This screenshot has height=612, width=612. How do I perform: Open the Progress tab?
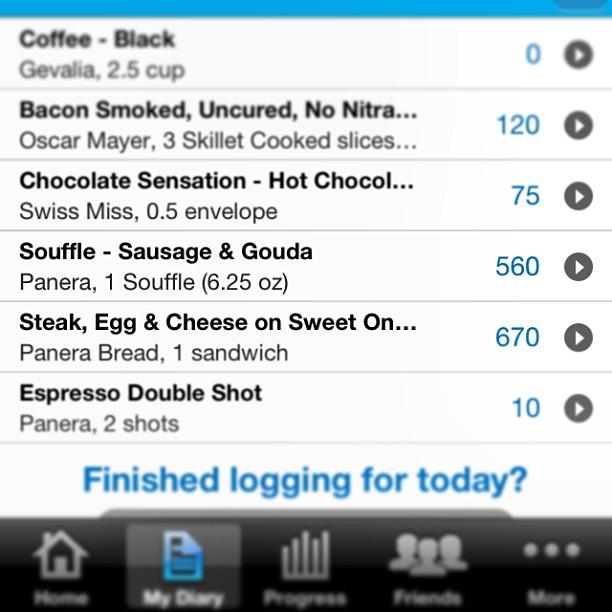click(x=305, y=567)
